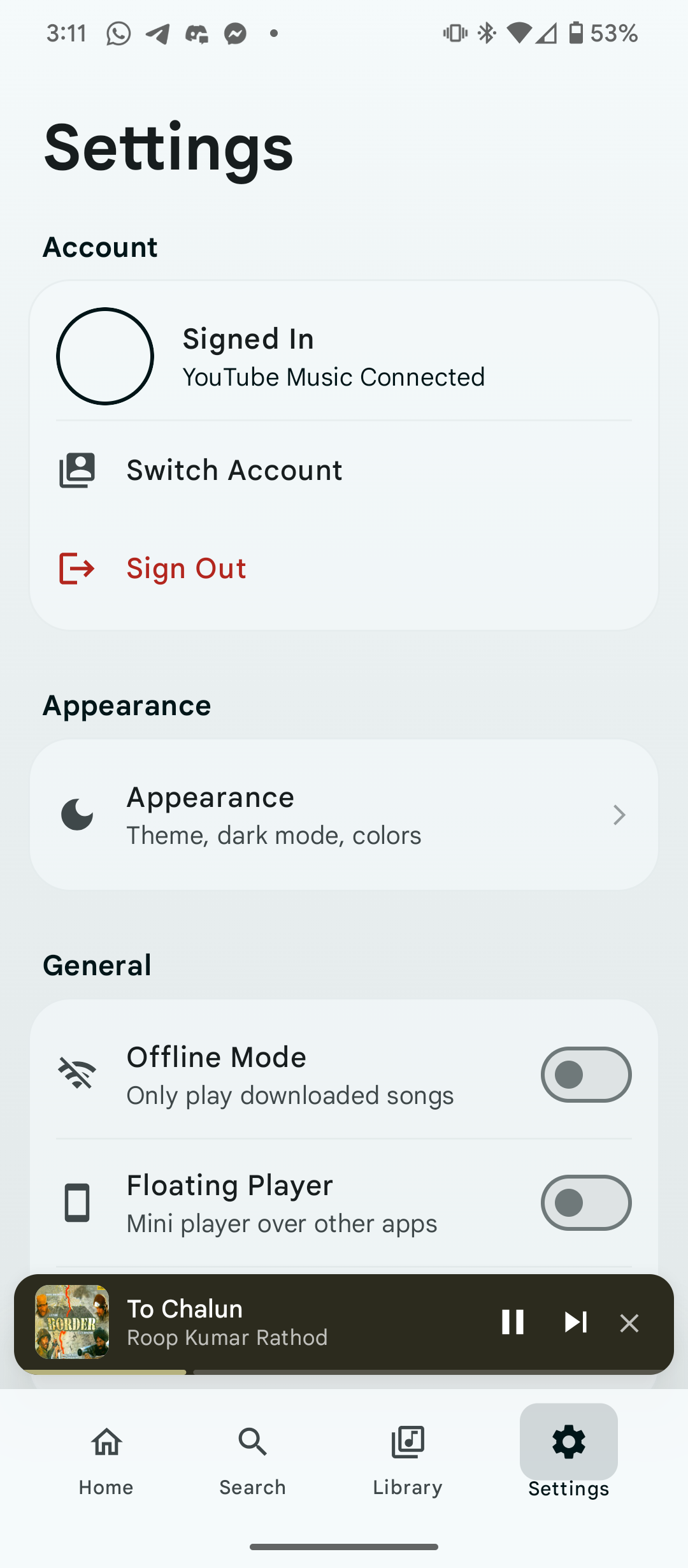Pause the song To Chalun
This screenshot has width=688, height=1568.
tap(512, 1322)
